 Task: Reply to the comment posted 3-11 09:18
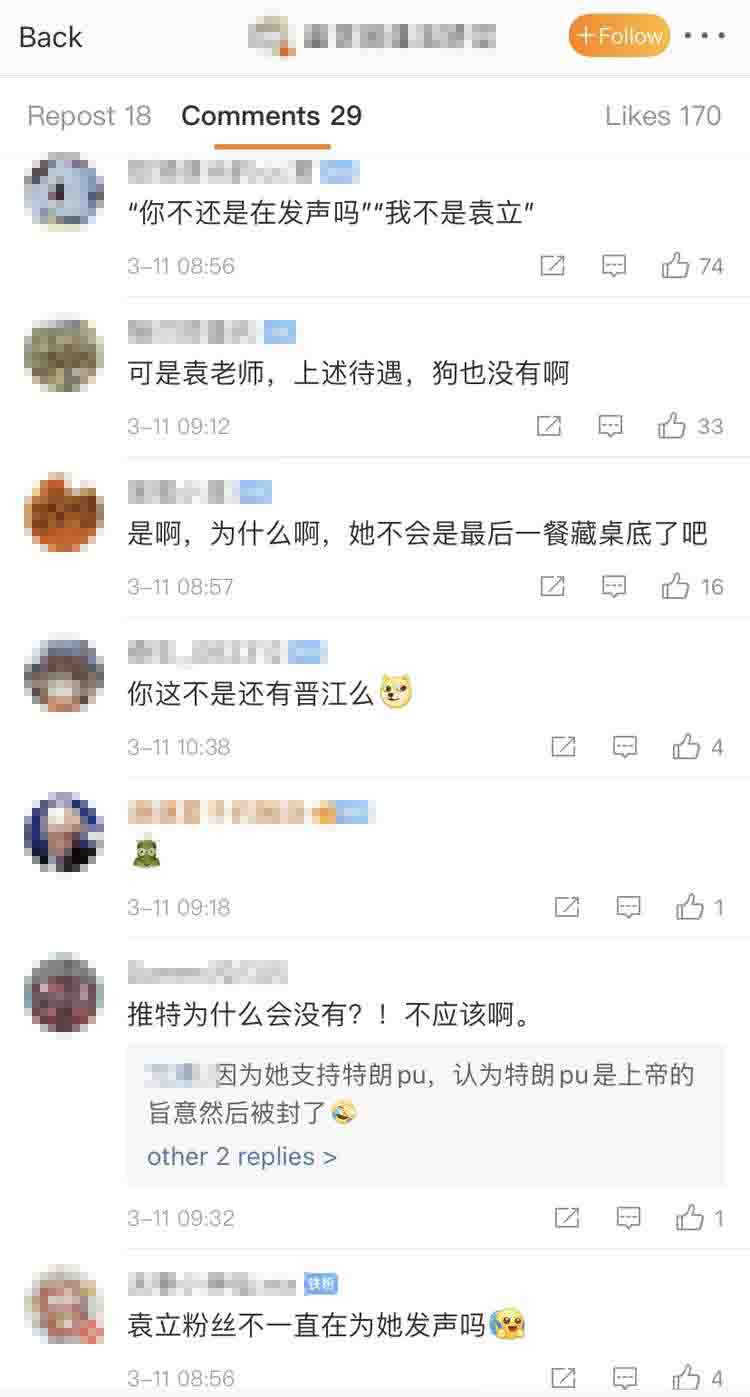pos(628,907)
